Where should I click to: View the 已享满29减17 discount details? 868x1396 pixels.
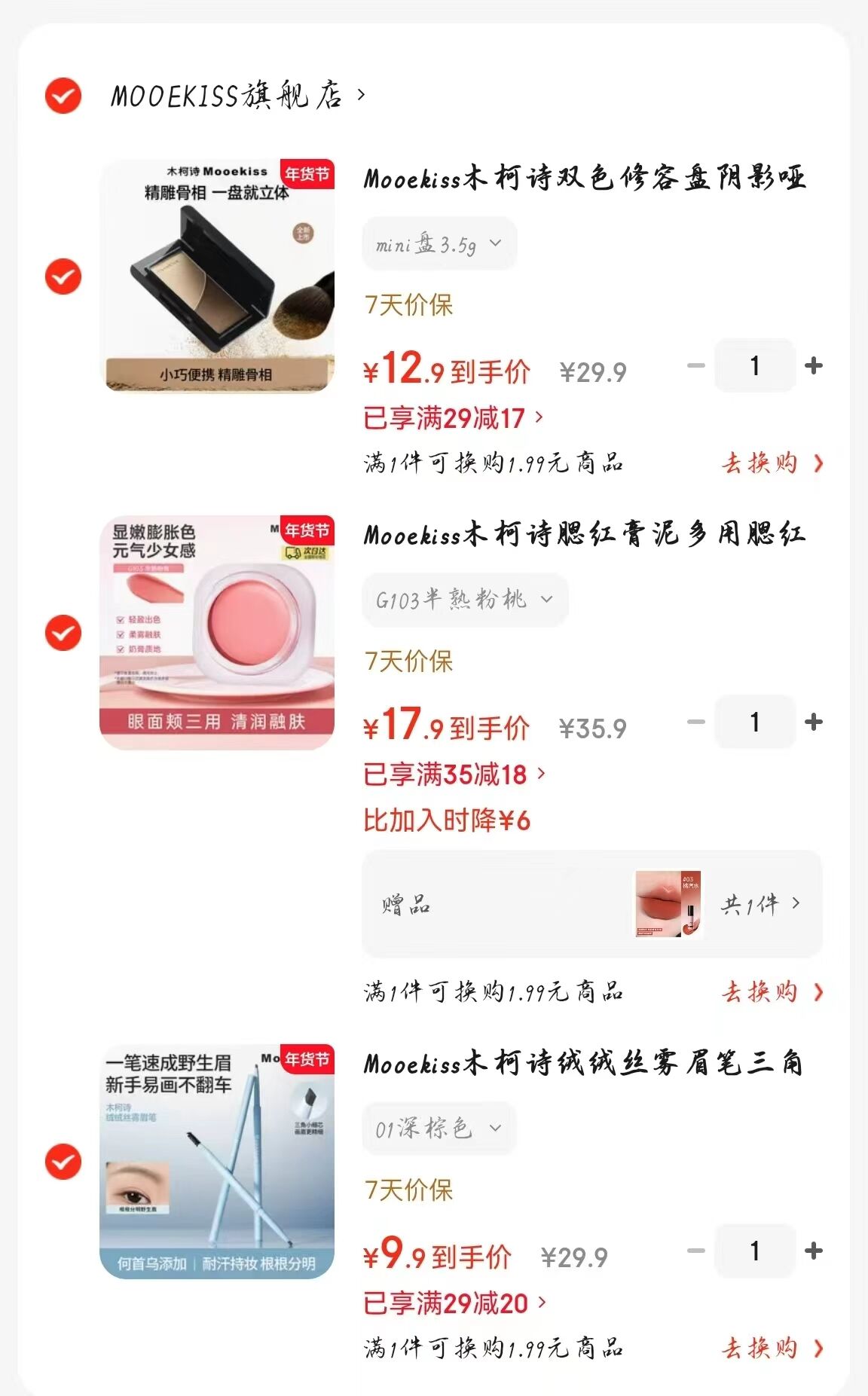(453, 418)
